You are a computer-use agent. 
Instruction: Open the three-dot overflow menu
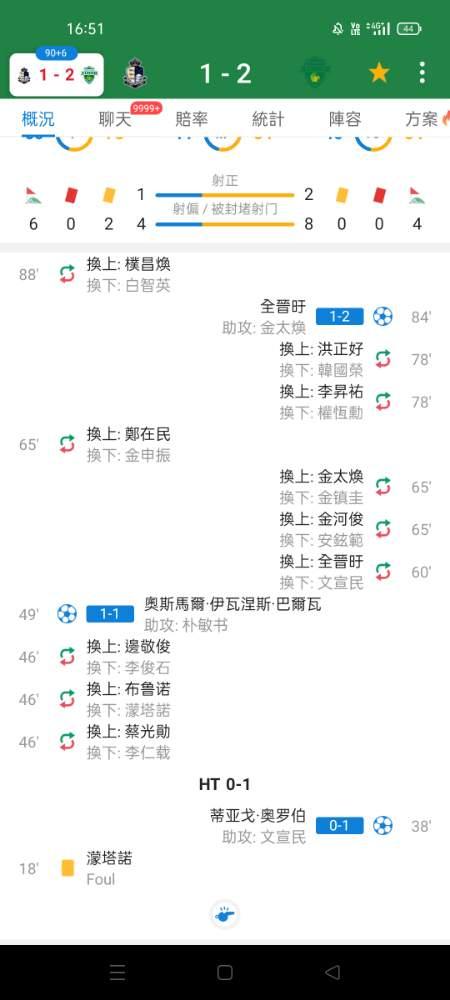tap(422, 73)
